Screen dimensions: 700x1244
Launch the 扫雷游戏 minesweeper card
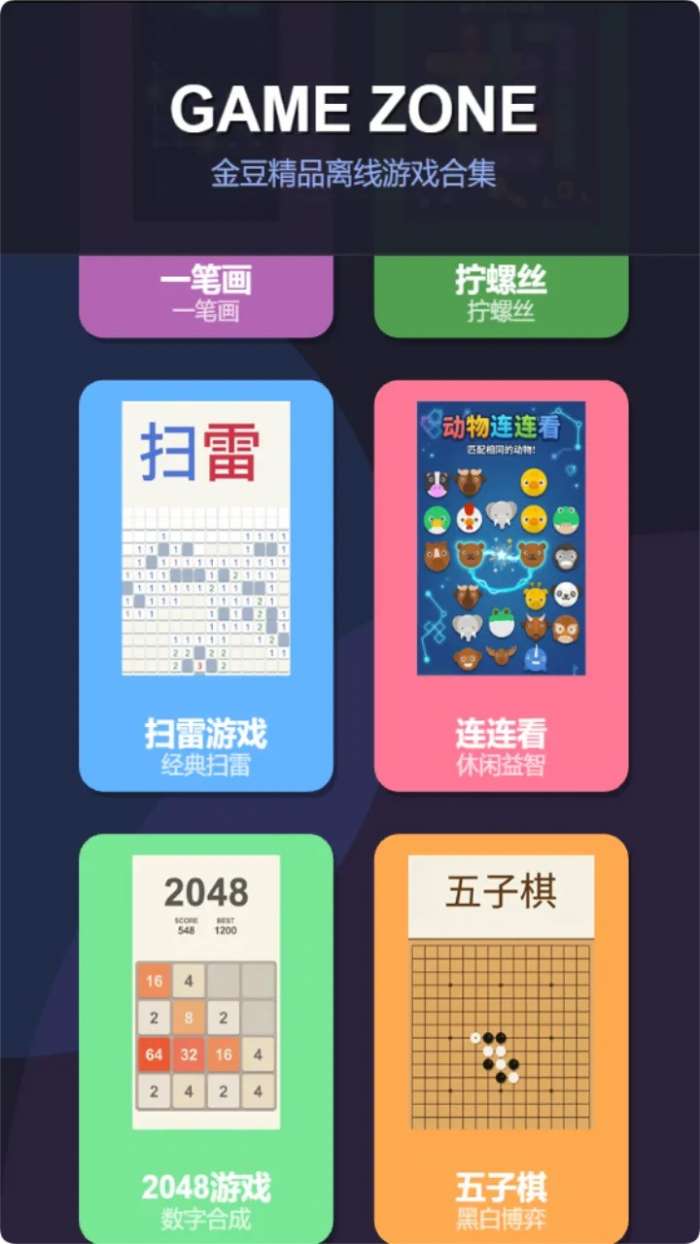(206, 585)
